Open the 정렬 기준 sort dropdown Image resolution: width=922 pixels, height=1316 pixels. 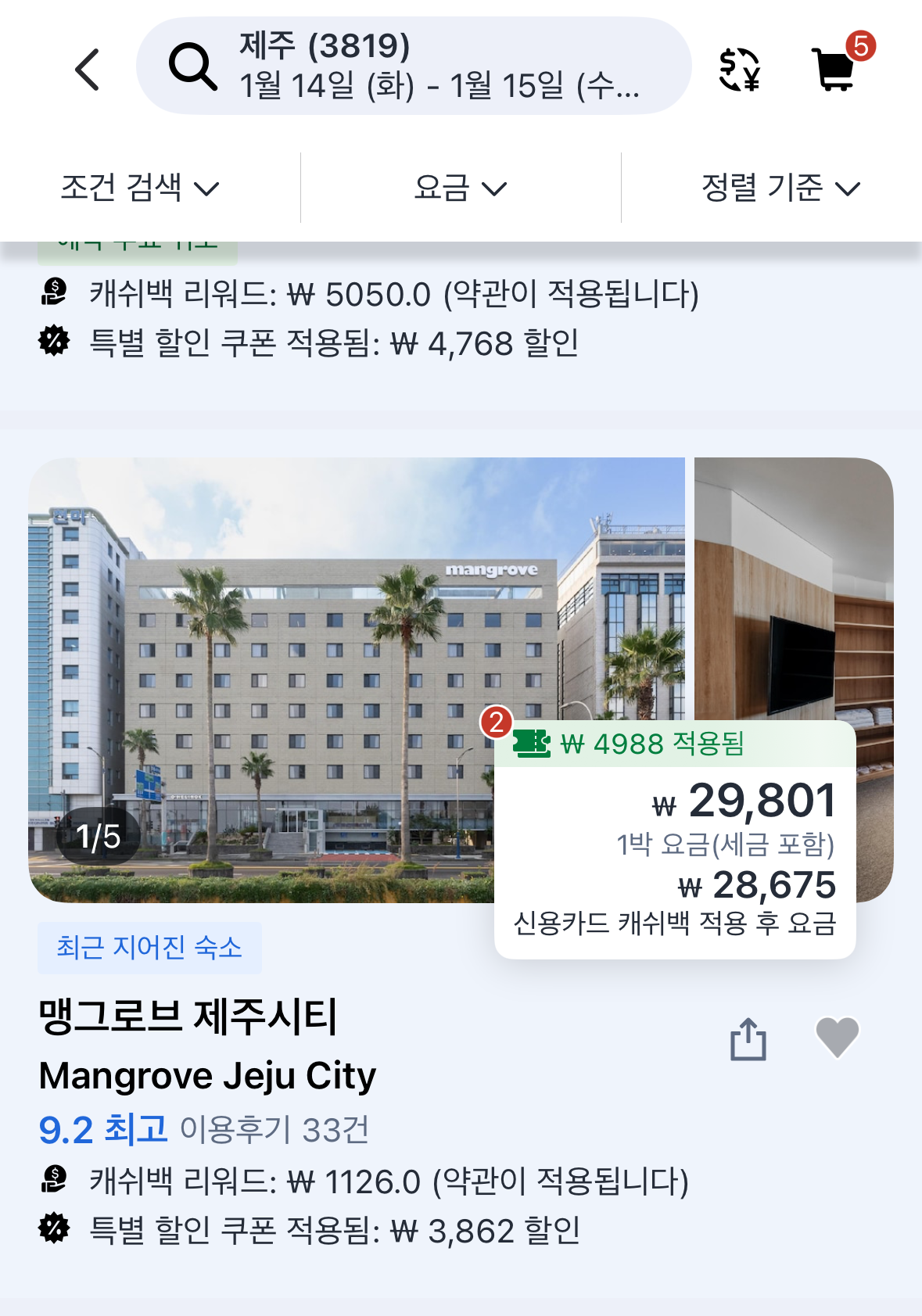tap(780, 188)
